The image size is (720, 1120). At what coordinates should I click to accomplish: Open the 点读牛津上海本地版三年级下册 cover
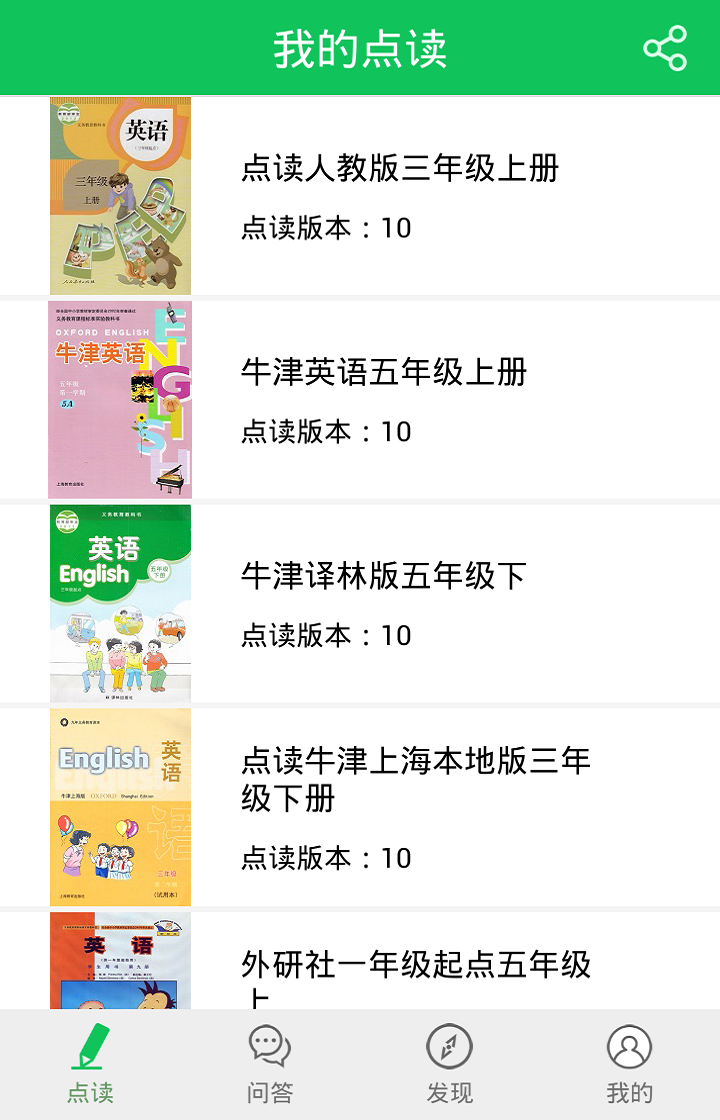tap(119, 807)
